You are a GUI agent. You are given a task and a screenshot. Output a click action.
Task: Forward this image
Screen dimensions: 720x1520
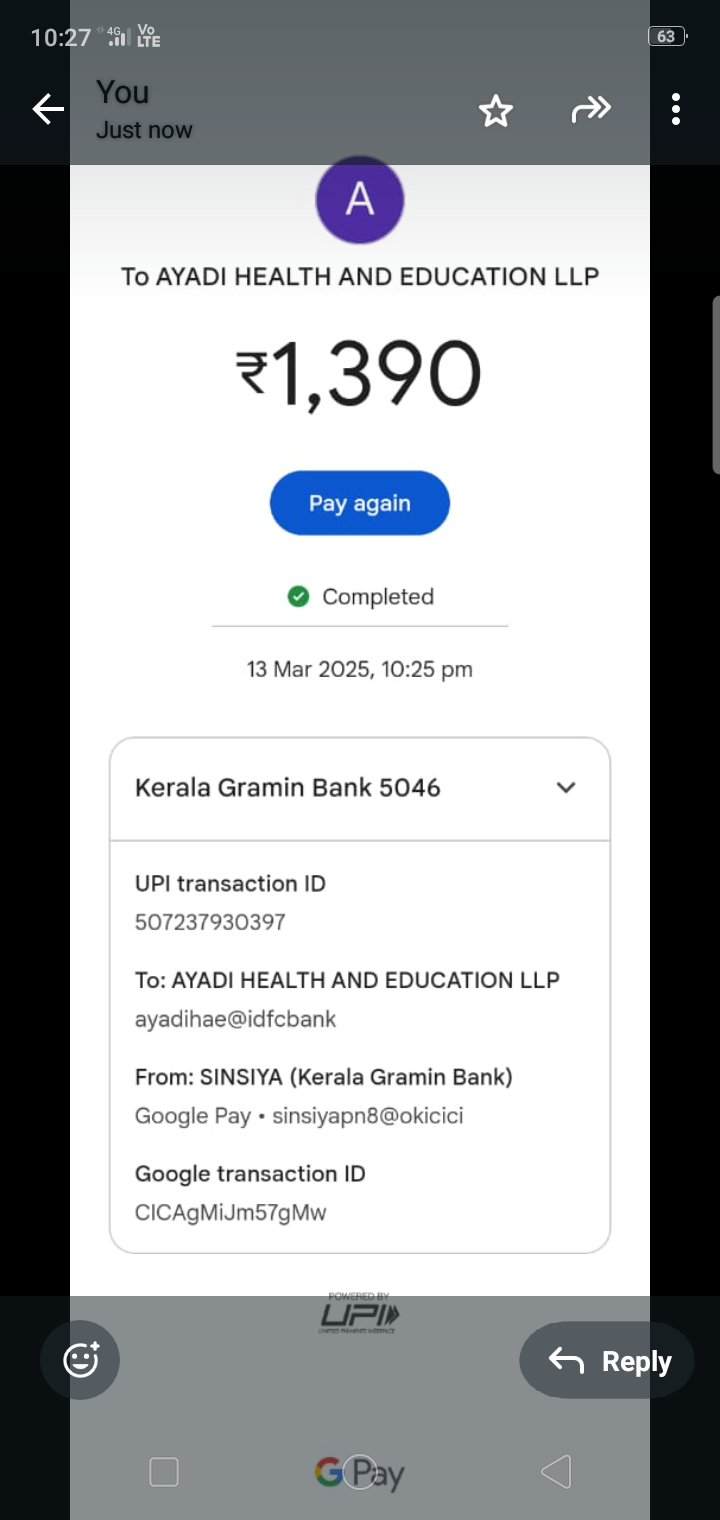point(590,109)
